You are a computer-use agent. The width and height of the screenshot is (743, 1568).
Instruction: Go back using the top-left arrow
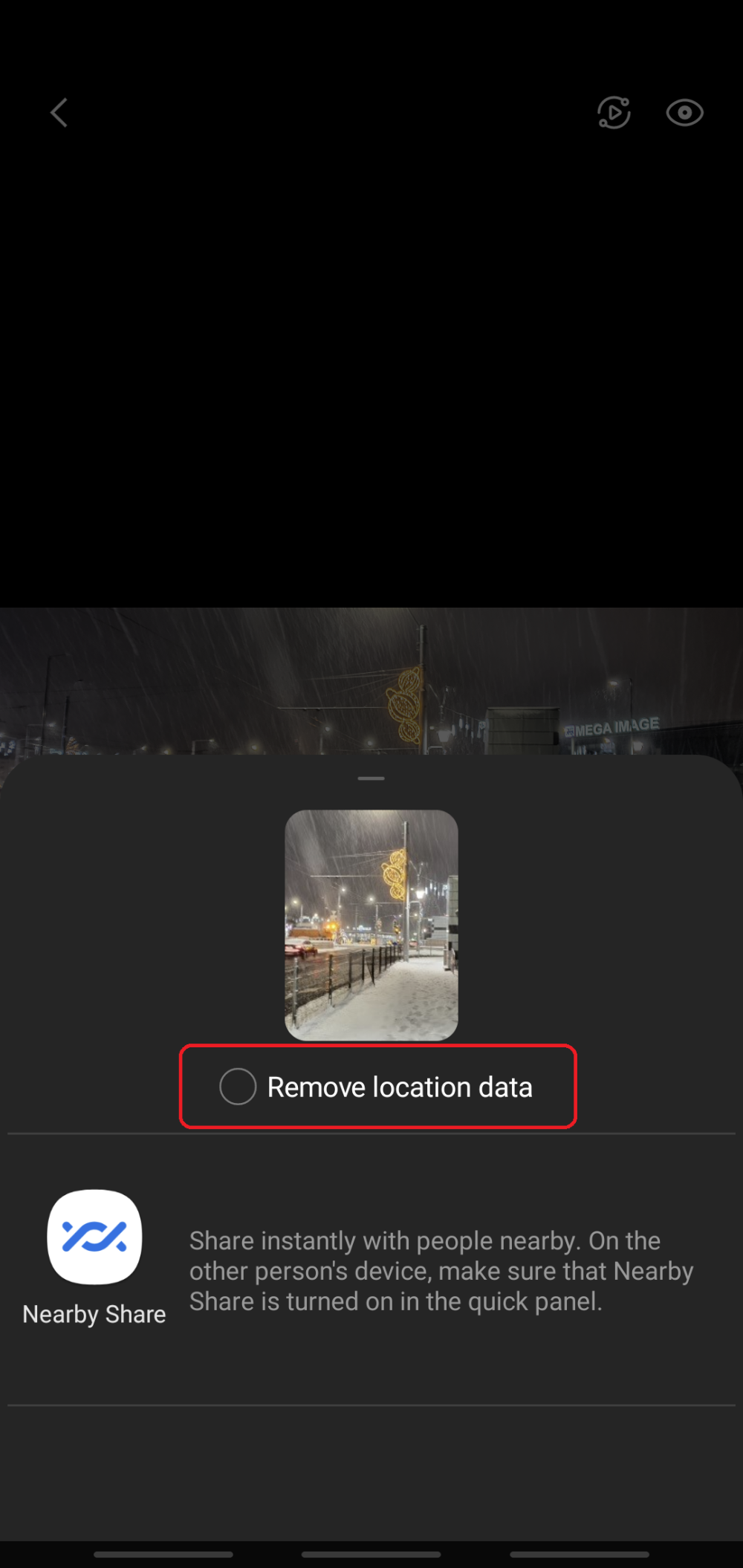pos(59,113)
